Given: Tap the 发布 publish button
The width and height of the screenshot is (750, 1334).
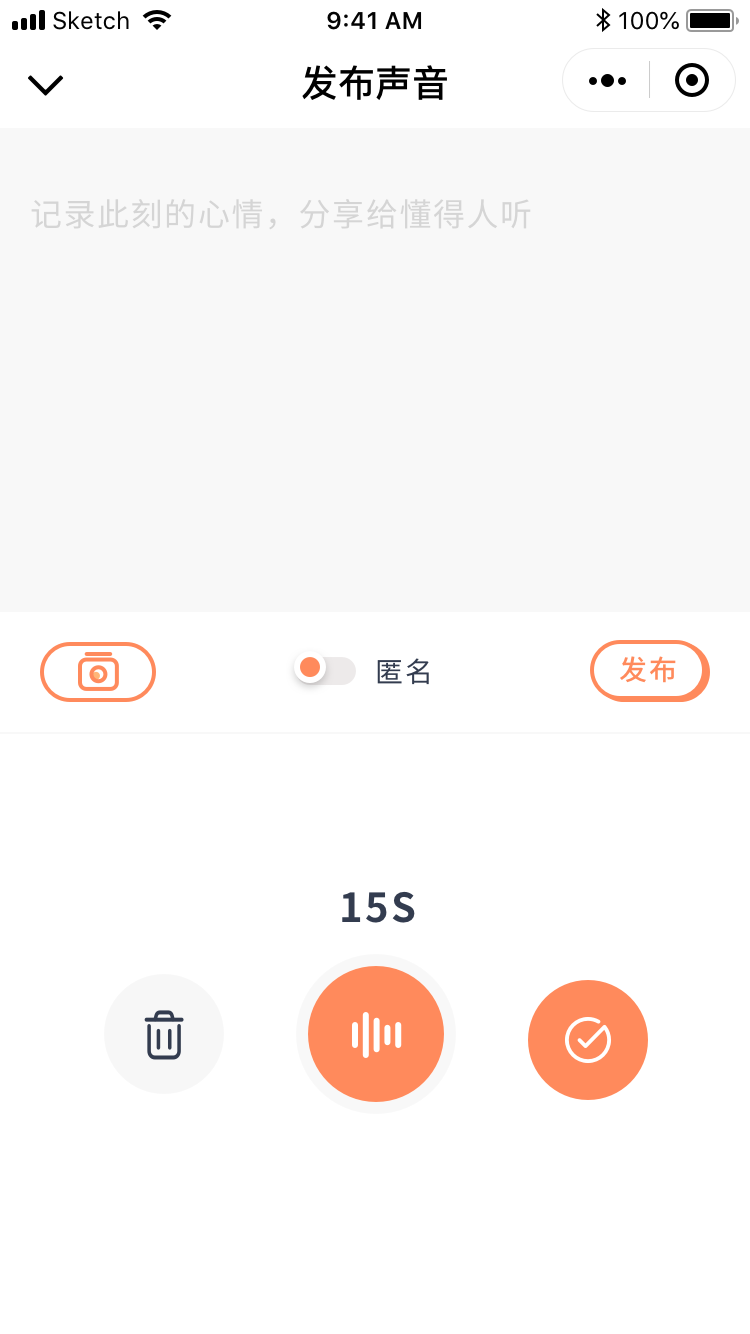Looking at the screenshot, I should [x=649, y=670].
